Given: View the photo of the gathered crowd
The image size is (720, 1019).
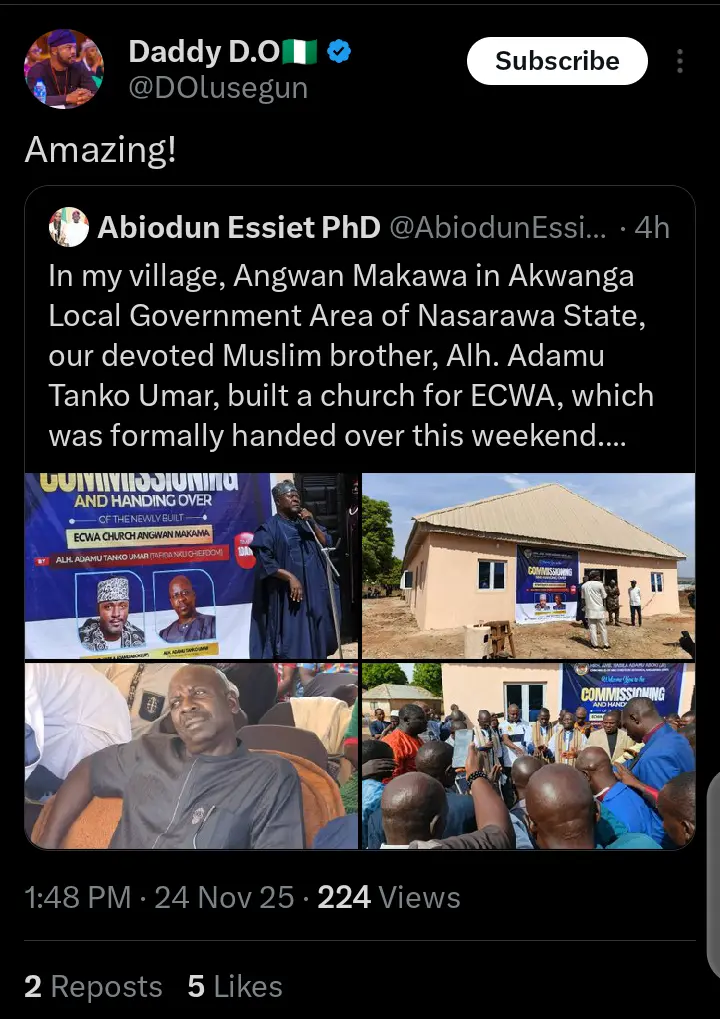Looking at the screenshot, I should click(528, 755).
